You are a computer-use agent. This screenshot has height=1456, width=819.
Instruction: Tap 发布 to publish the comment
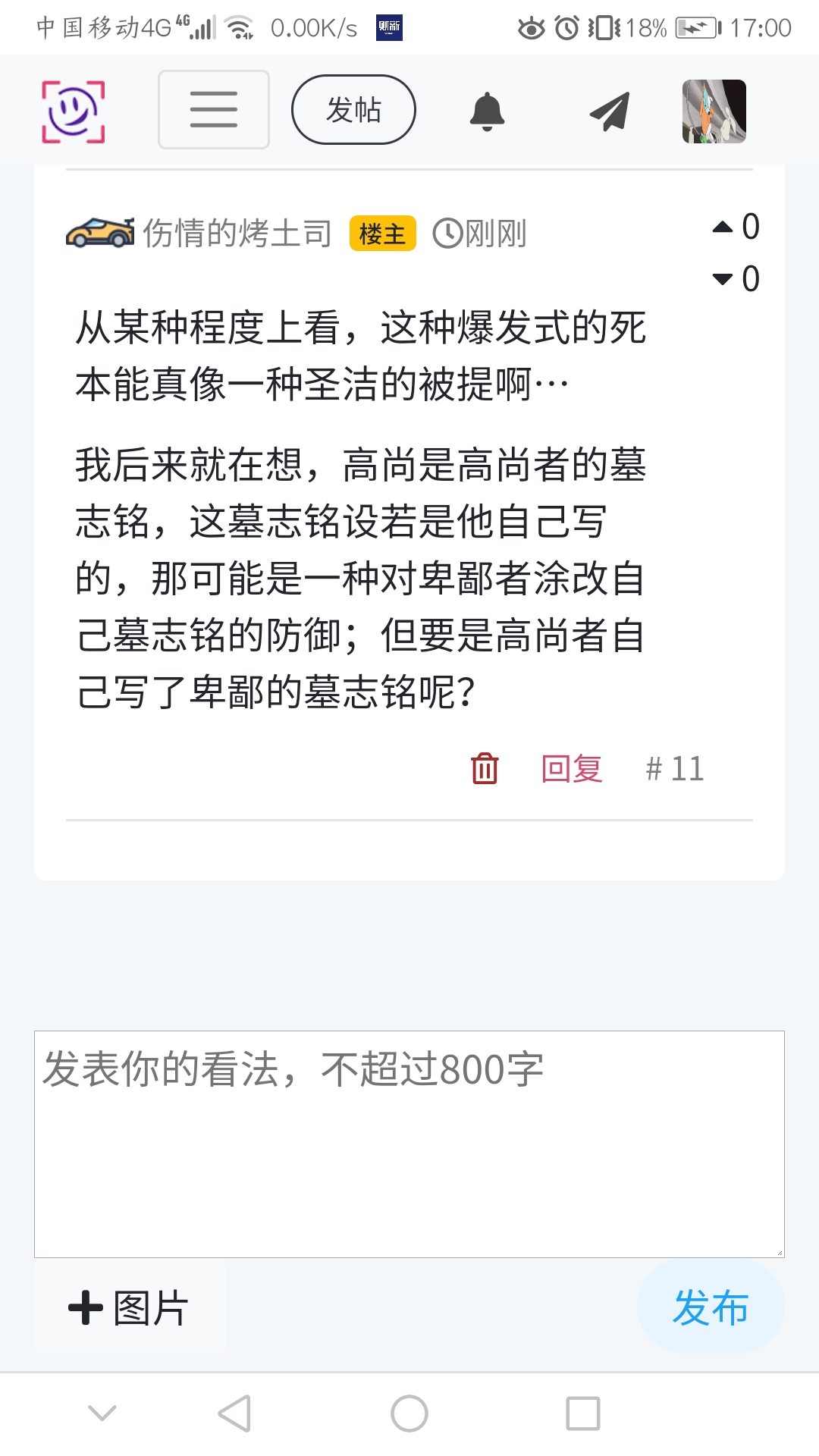pyautogui.click(x=710, y=1307)
